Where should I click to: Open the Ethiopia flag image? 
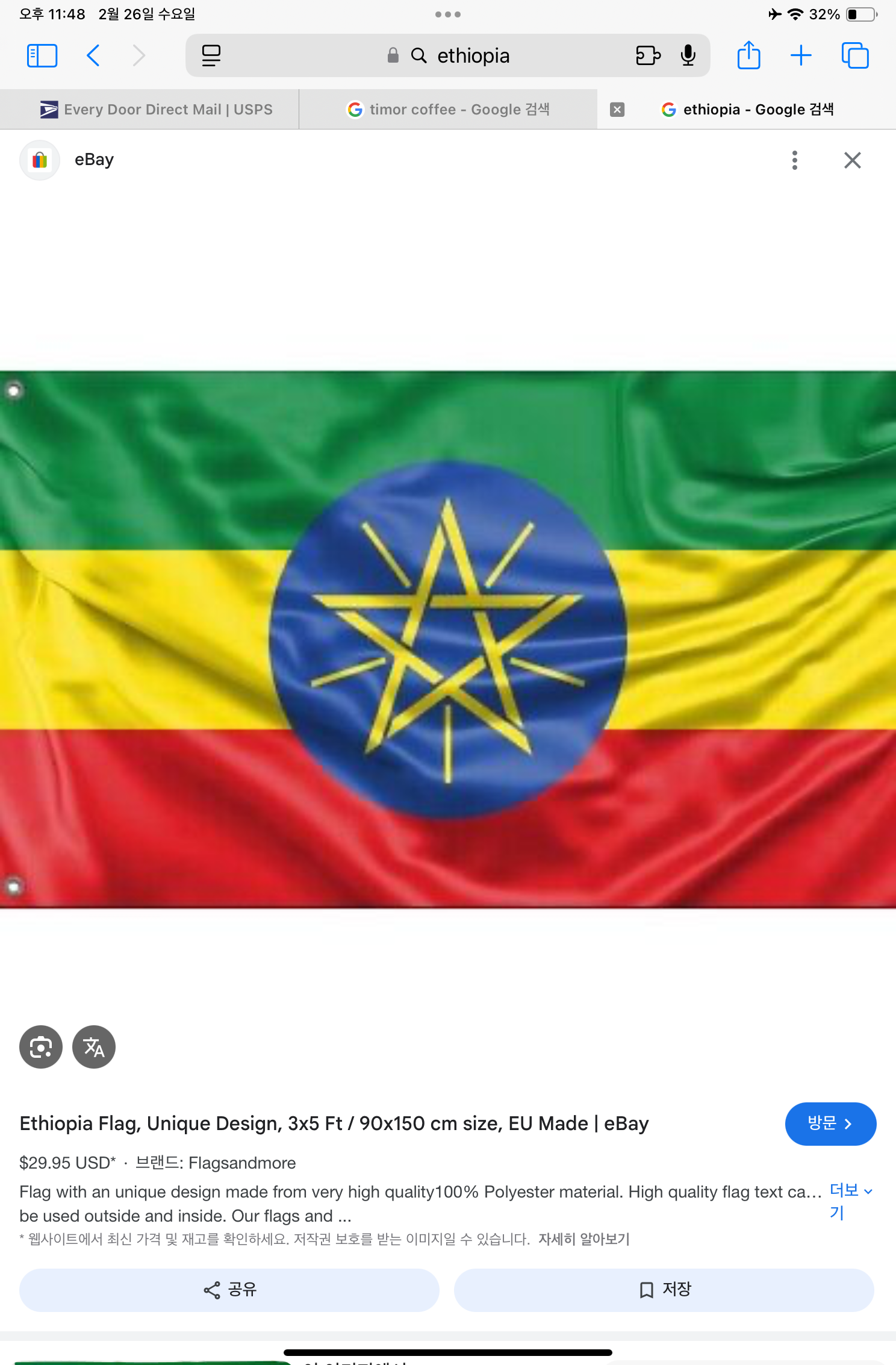tap(448, 640)
